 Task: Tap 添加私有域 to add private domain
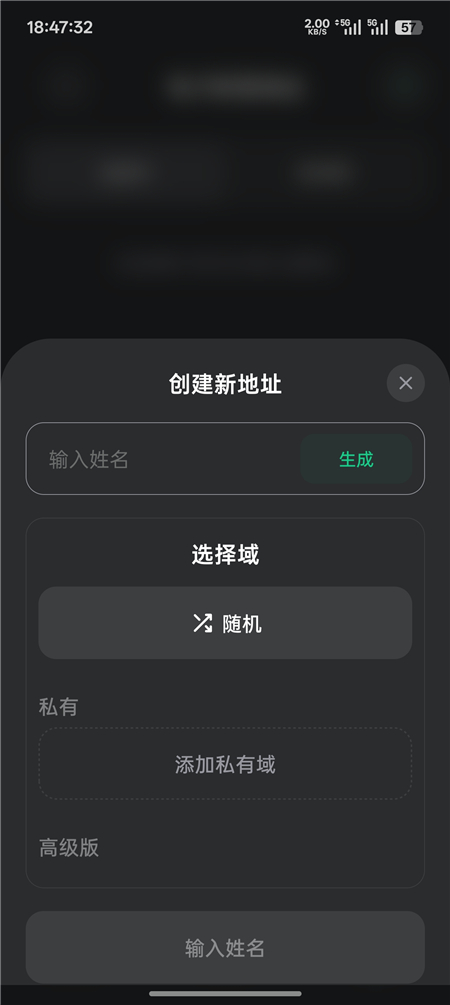coord(225,763)
